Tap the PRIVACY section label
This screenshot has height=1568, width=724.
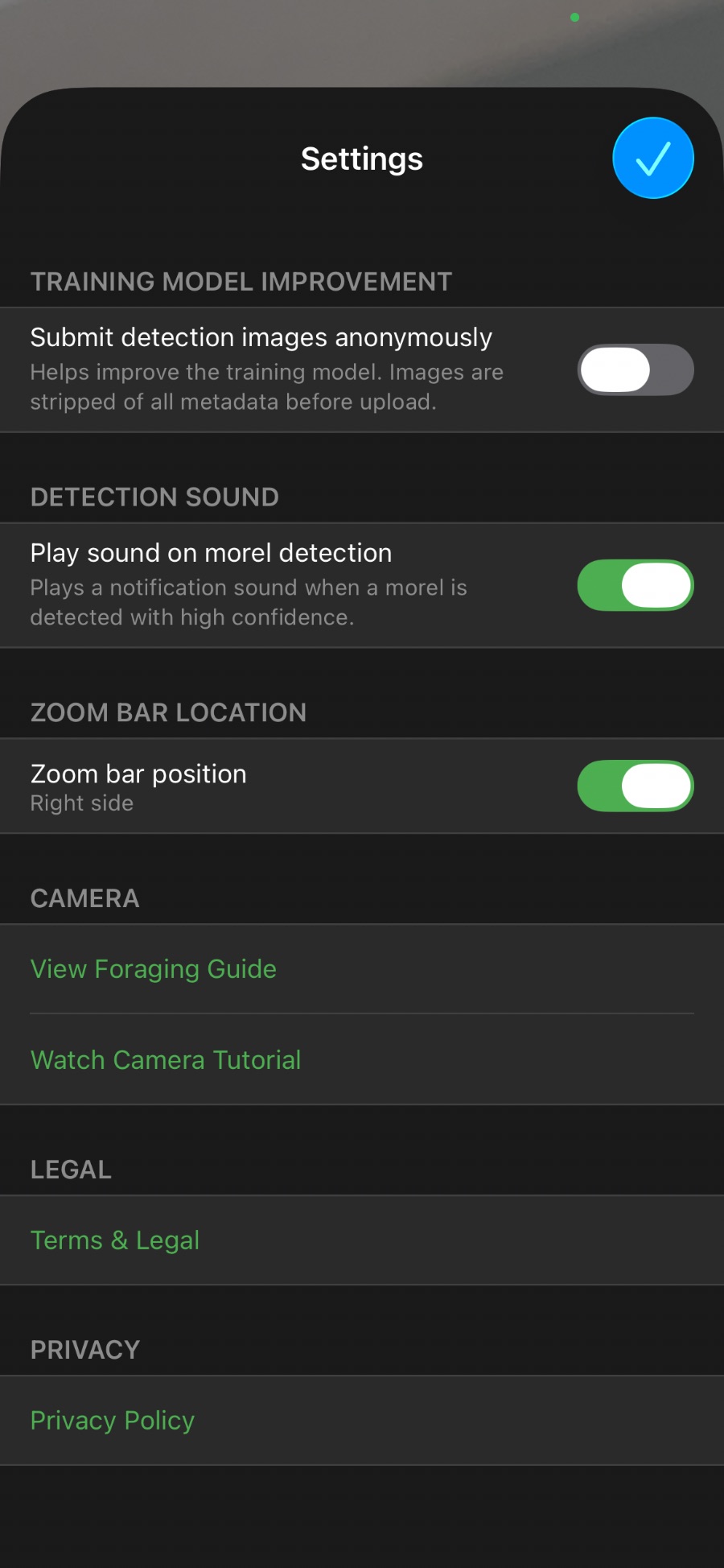84,1350
